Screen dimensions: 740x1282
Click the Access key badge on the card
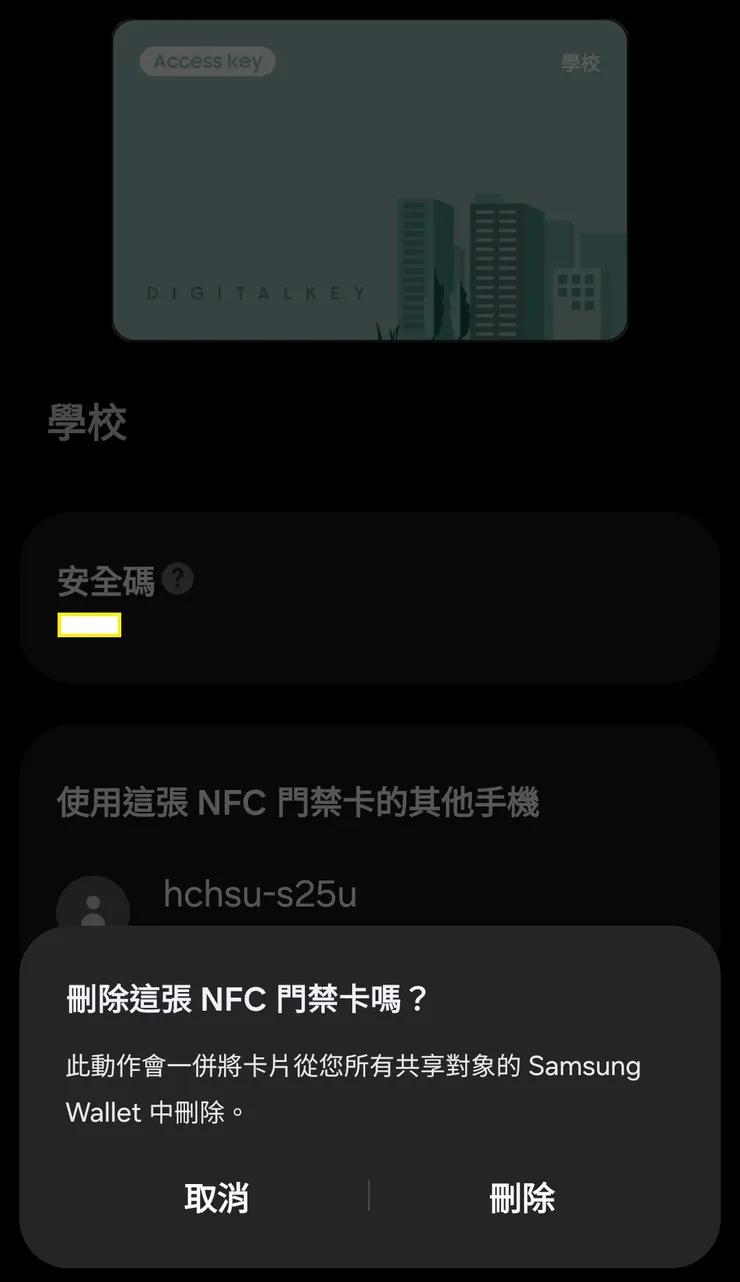[x=207, y=61]
